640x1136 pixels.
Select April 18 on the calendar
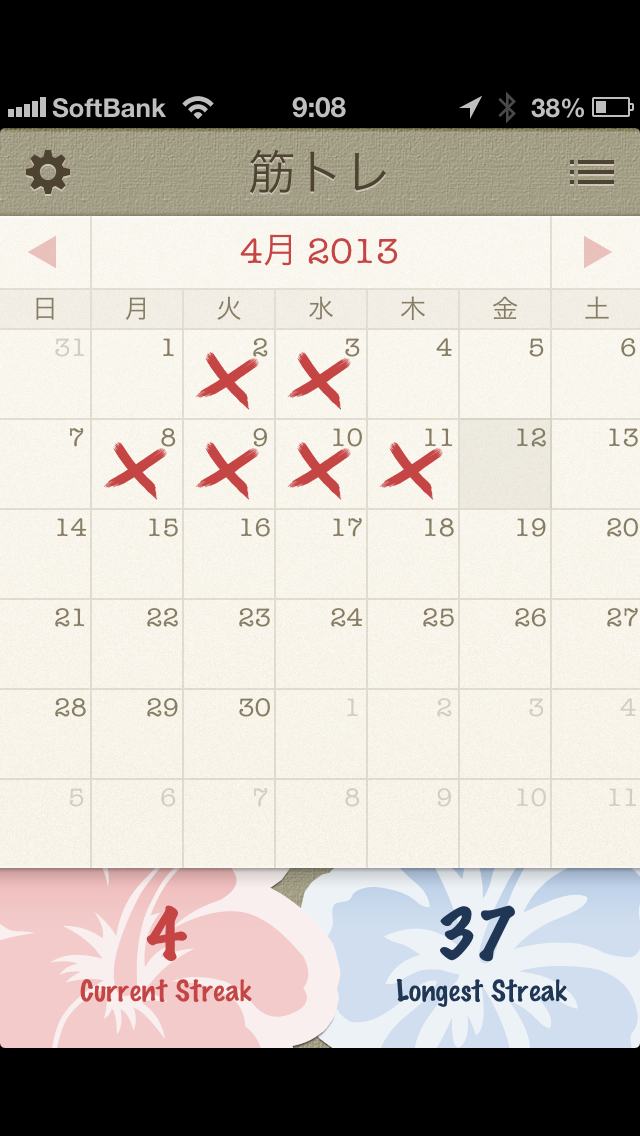tap(413, 555)
